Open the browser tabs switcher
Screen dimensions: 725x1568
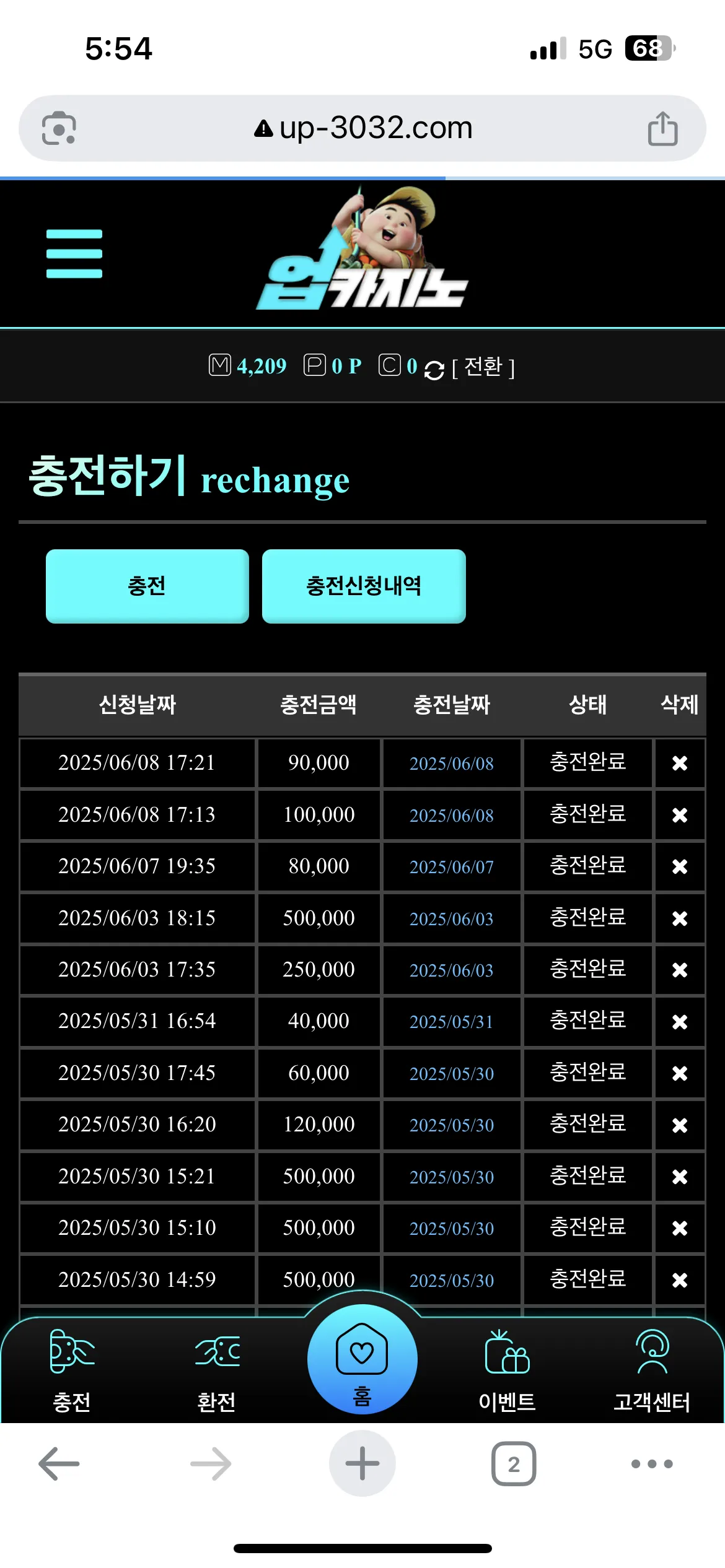click(514, 1464)
